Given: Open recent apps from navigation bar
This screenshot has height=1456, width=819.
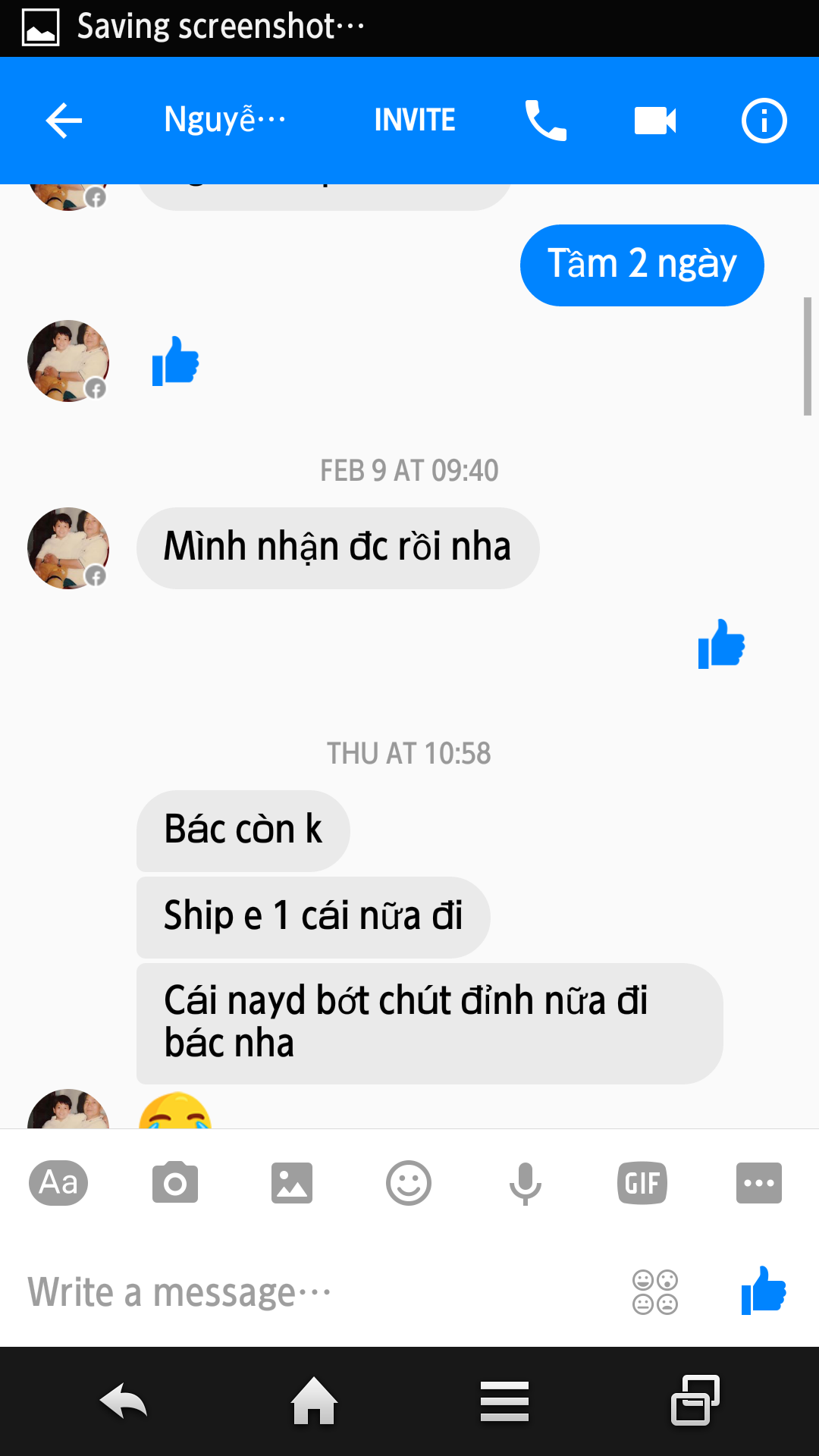Looking at the screenshot, I should (695, 1401).
